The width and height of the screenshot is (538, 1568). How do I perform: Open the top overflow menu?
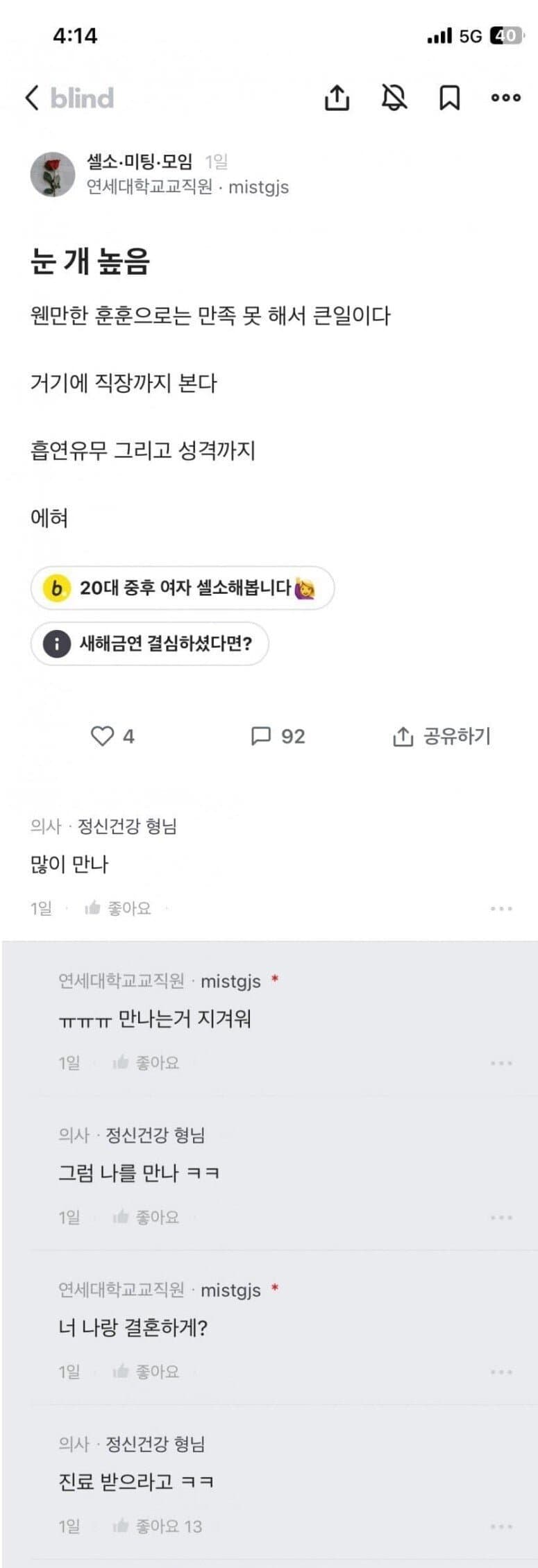pyautogui.click(x=505, y=98)
